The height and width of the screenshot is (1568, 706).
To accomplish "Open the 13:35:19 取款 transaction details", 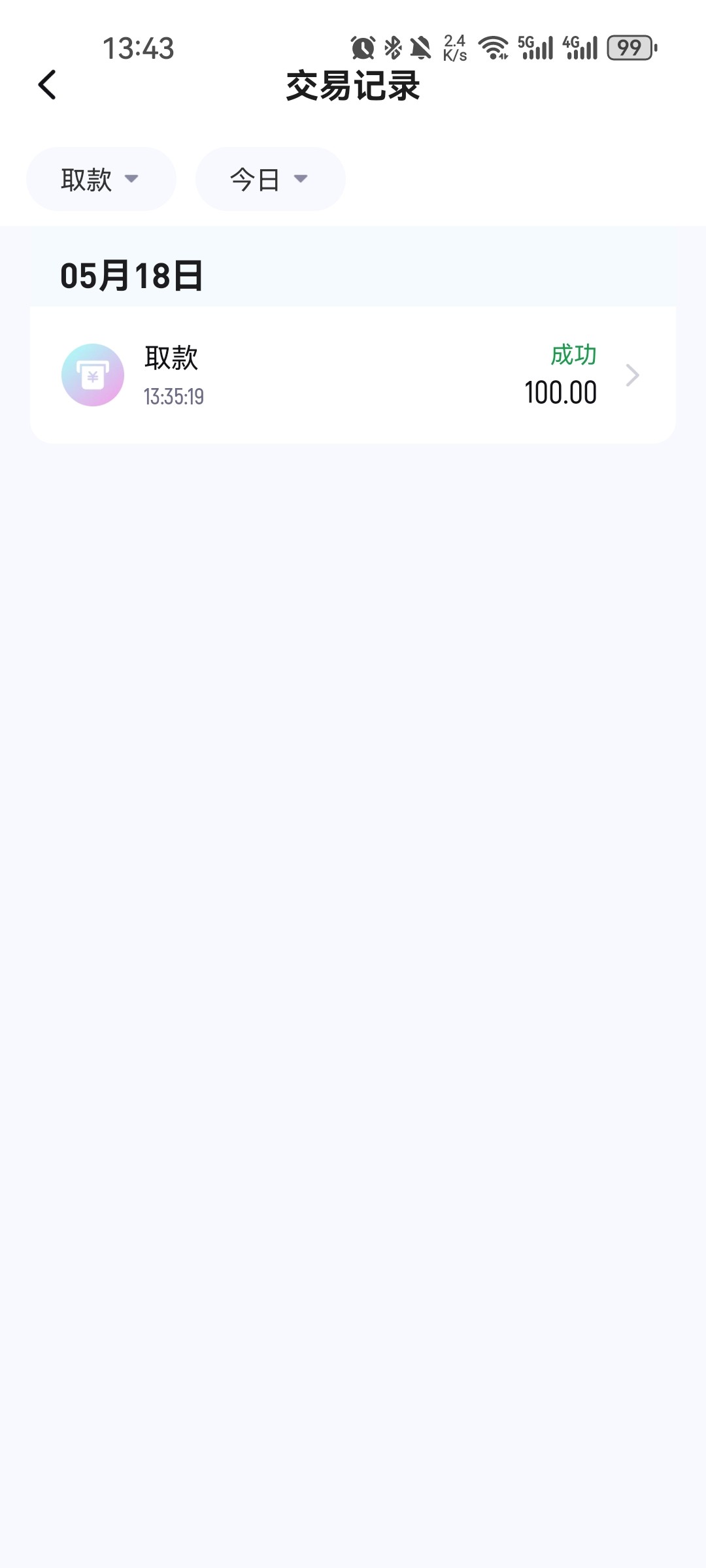I will [353, 375].
